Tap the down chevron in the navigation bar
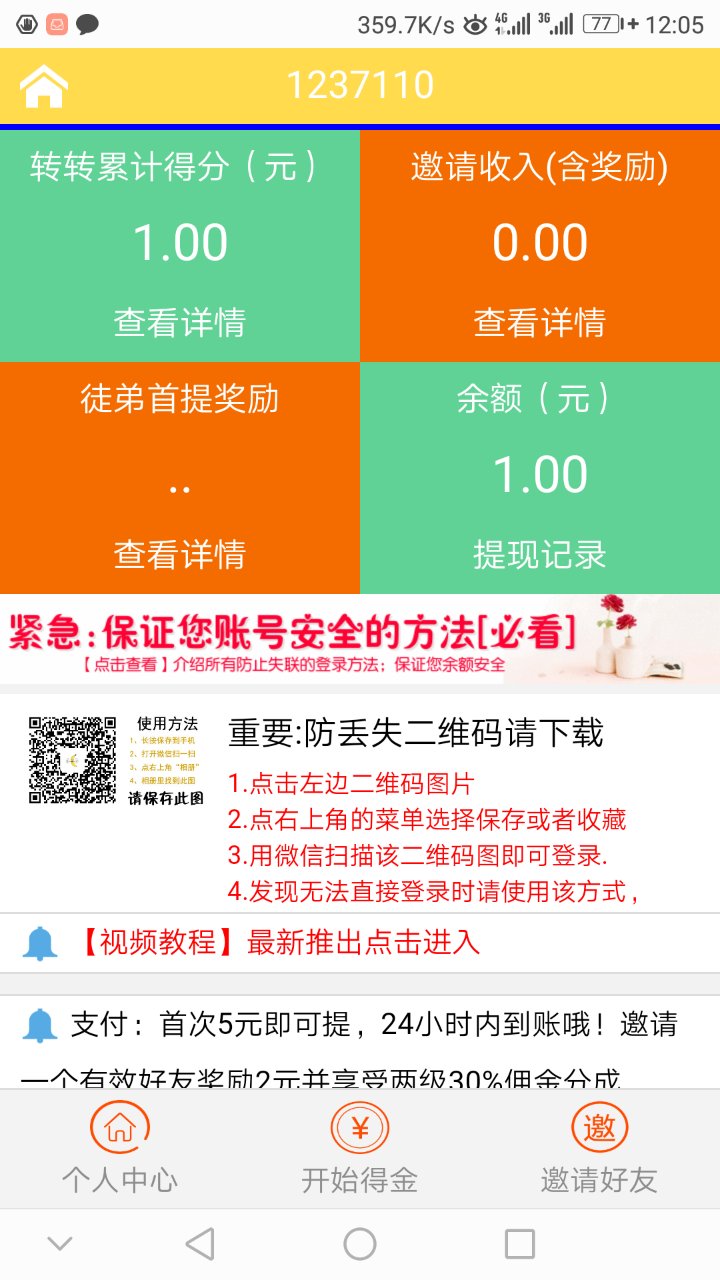720x1280 pixels. coord(62,1243)
